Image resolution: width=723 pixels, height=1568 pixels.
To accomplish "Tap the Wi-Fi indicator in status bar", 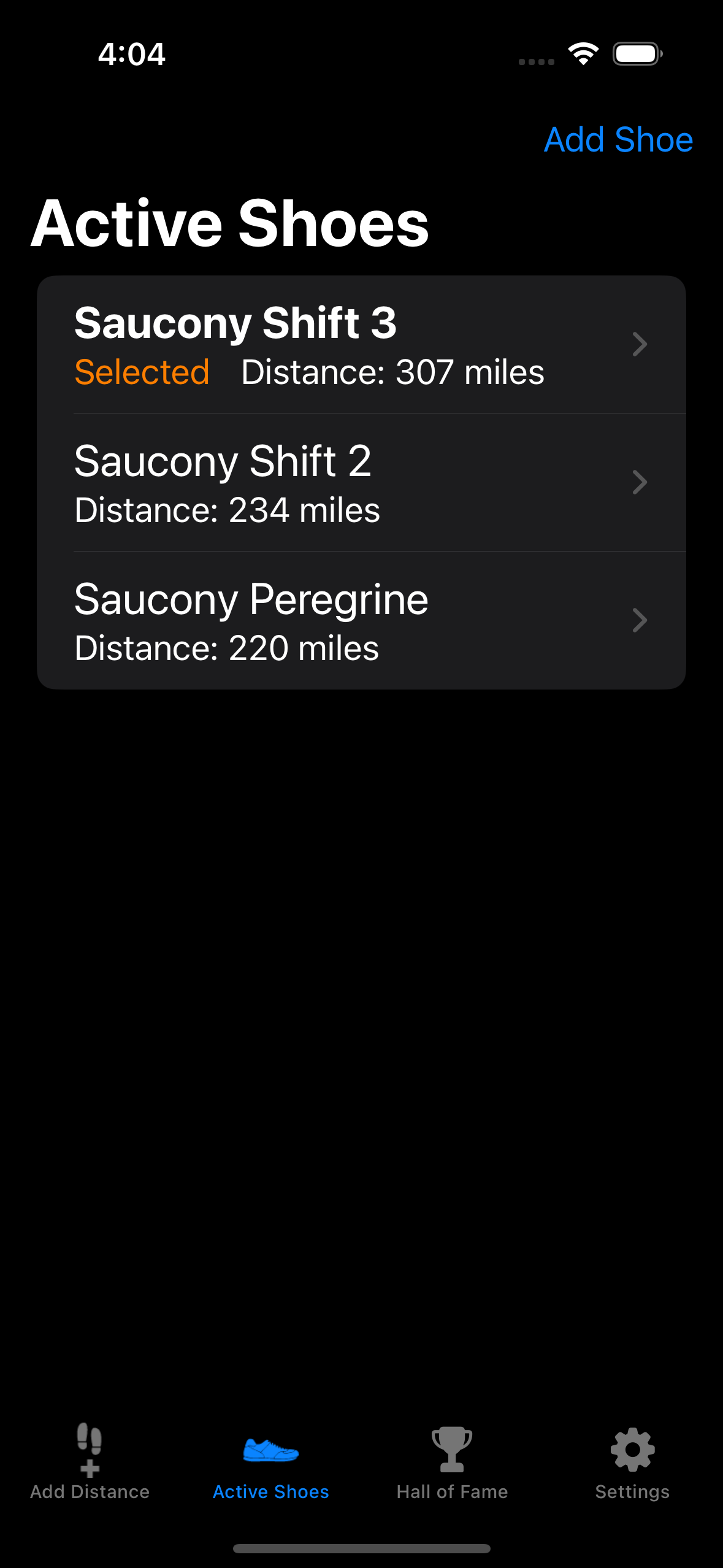I will 583,54.
